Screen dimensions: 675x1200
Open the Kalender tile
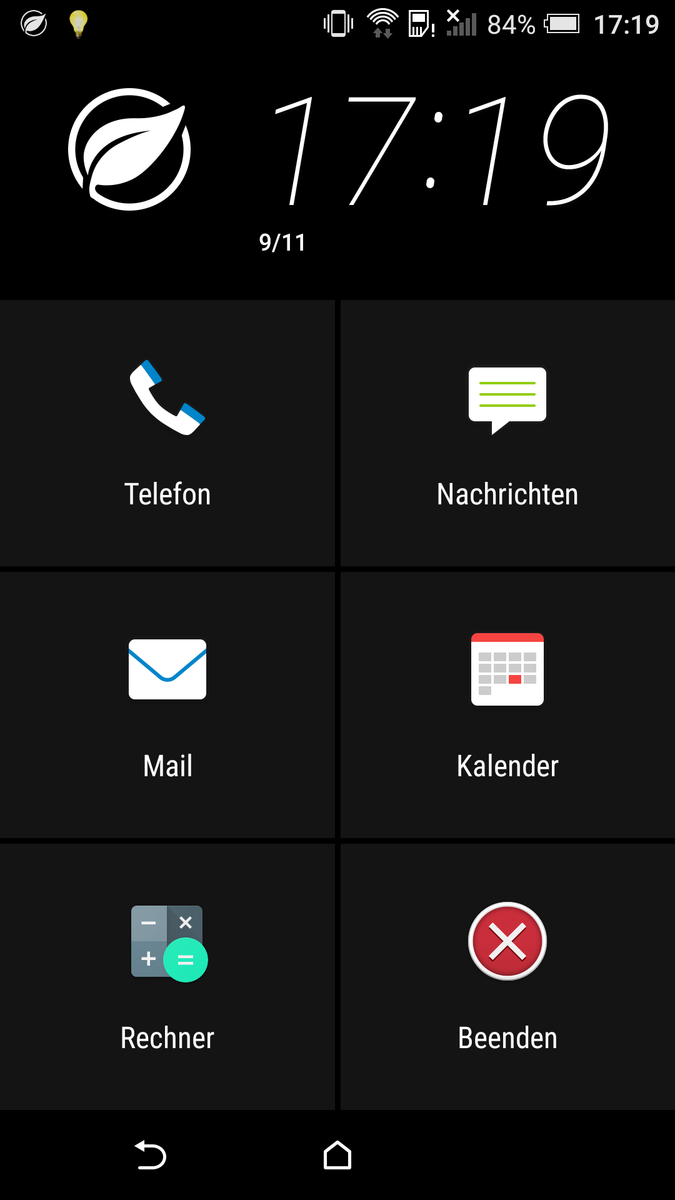507,705
